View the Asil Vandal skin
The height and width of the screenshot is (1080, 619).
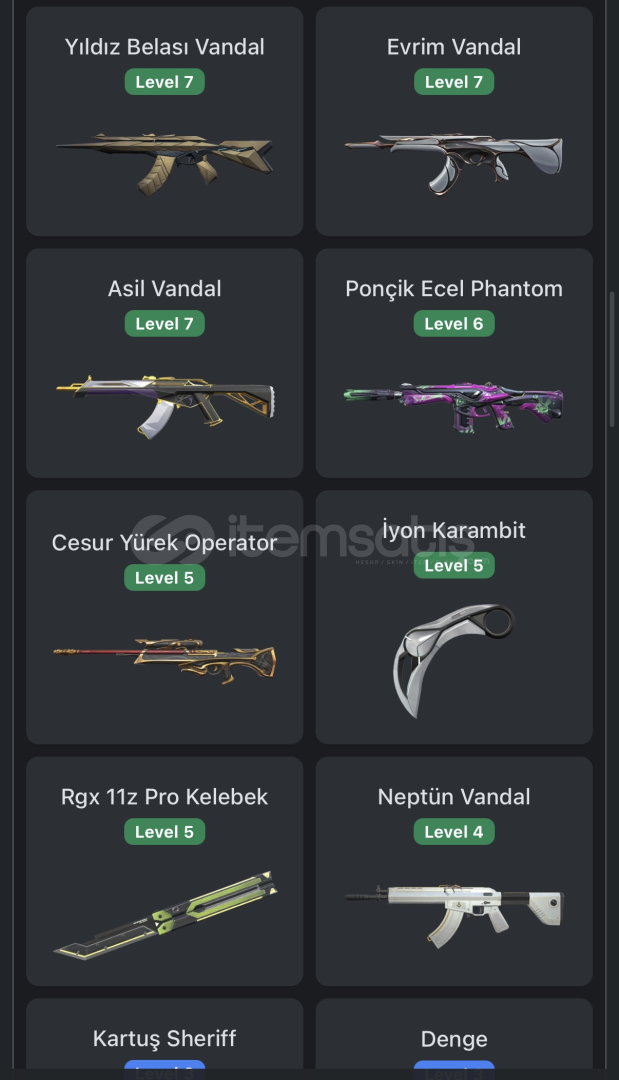click(x=164, y=363)
